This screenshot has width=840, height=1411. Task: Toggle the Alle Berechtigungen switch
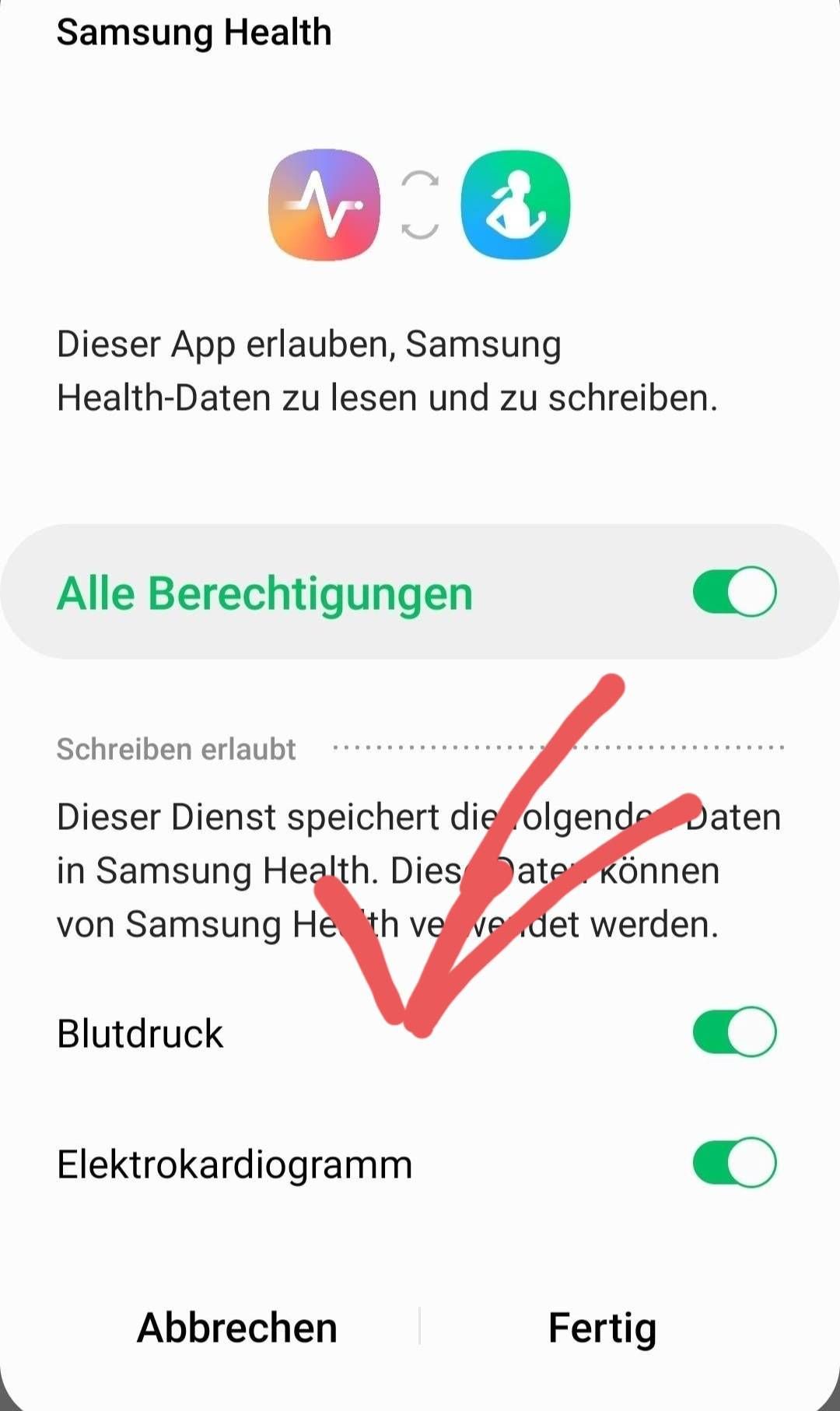[734, 592]
